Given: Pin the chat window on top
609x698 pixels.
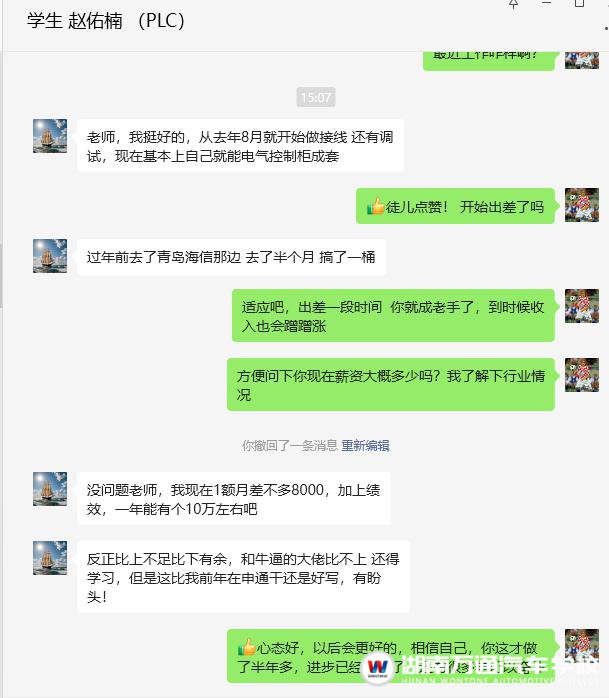Looking at the screenshot, I should 514,4.
